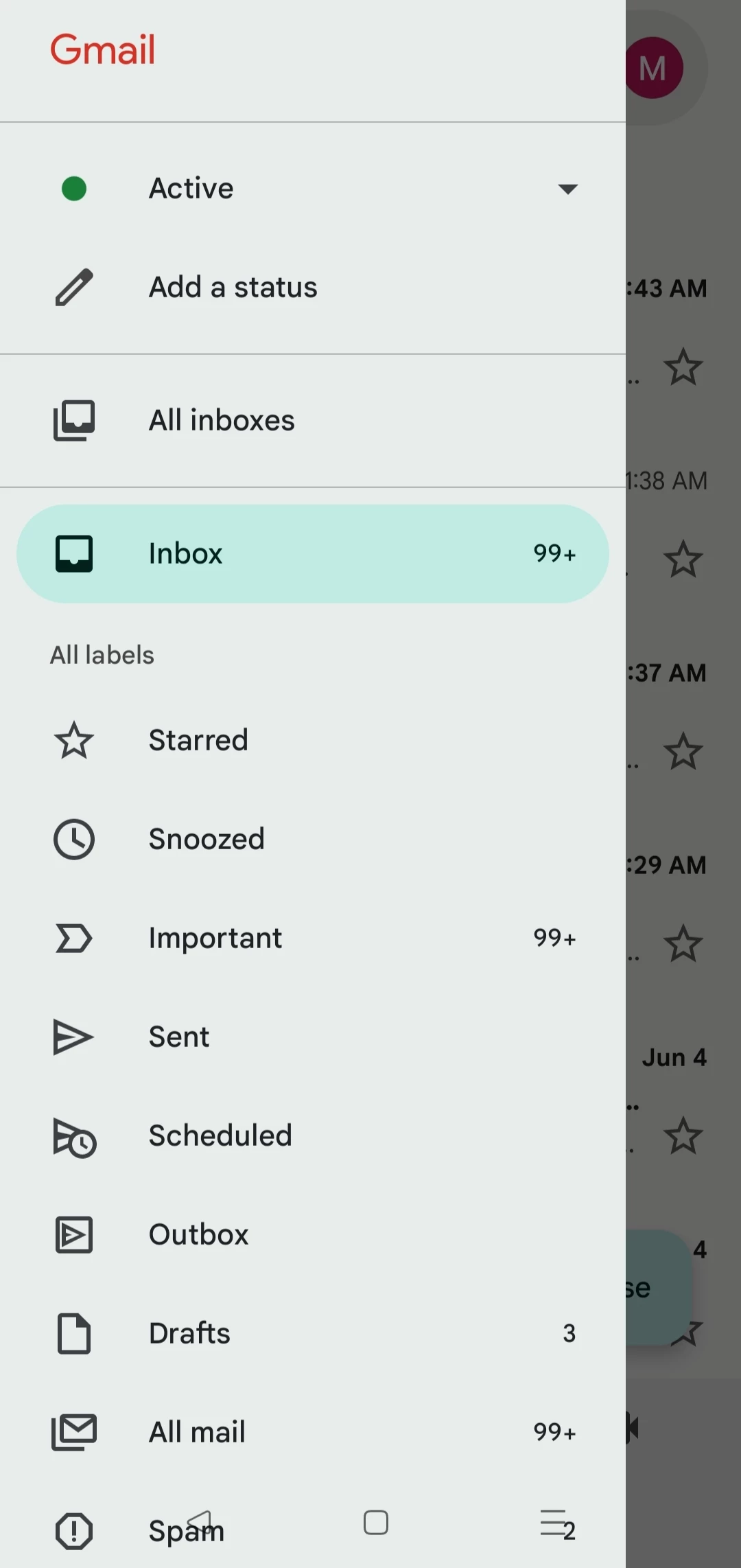This screenshot has height=1568, width=741.
Task: Open Drafts folder
Action: pos(189,1333)
